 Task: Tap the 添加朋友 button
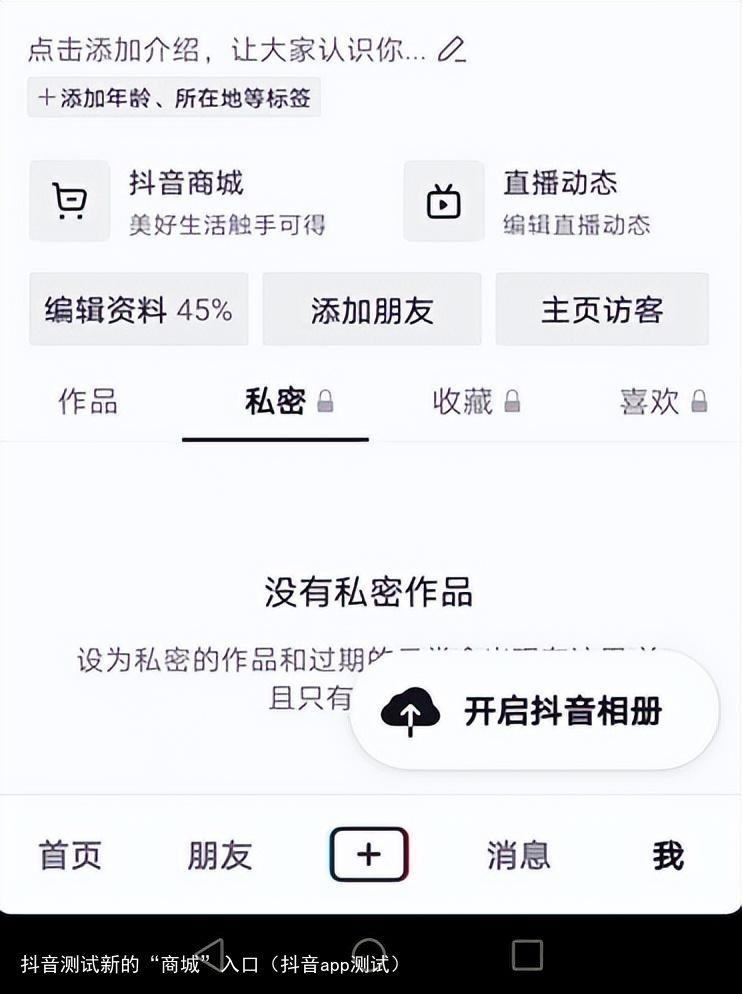(371, 309)
